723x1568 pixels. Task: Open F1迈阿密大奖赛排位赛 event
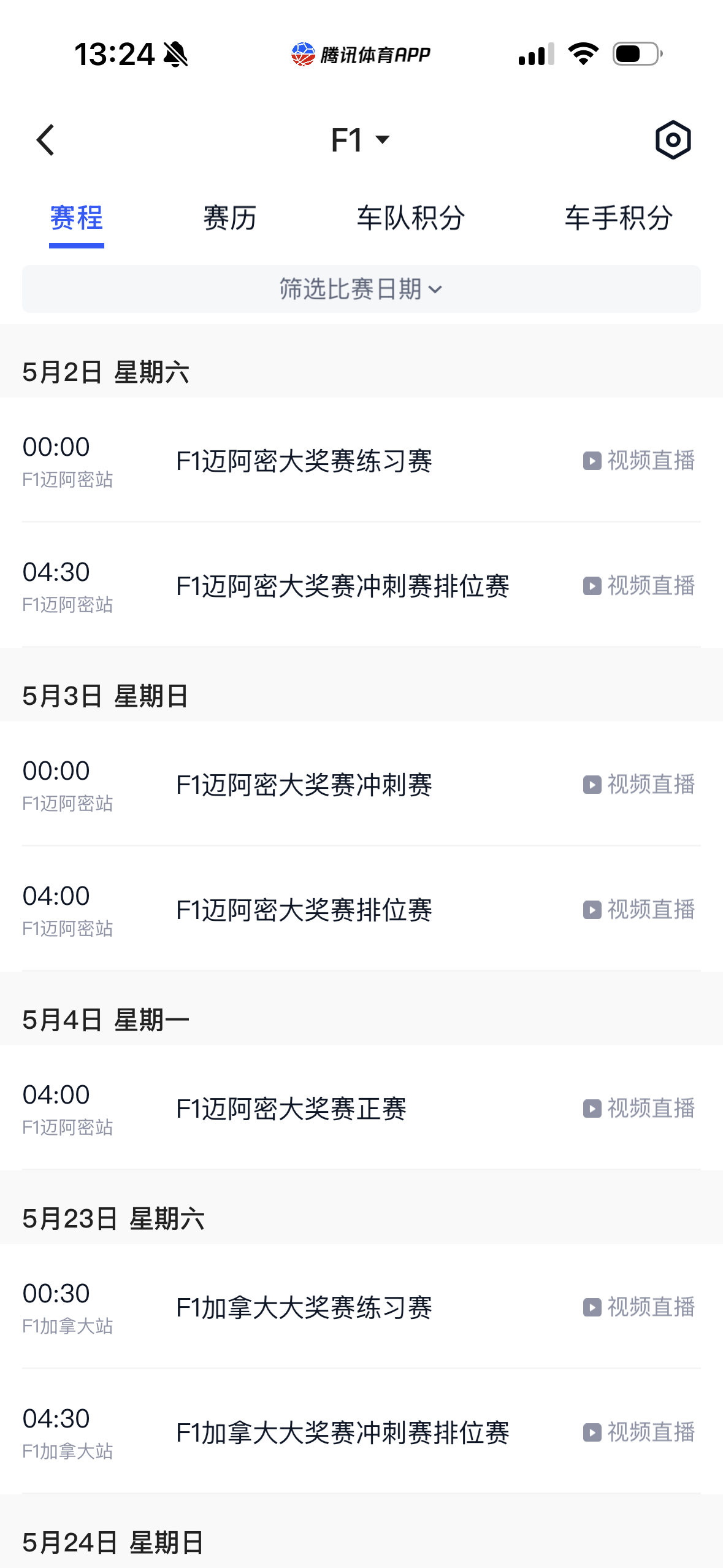click(x=361, y=909)
